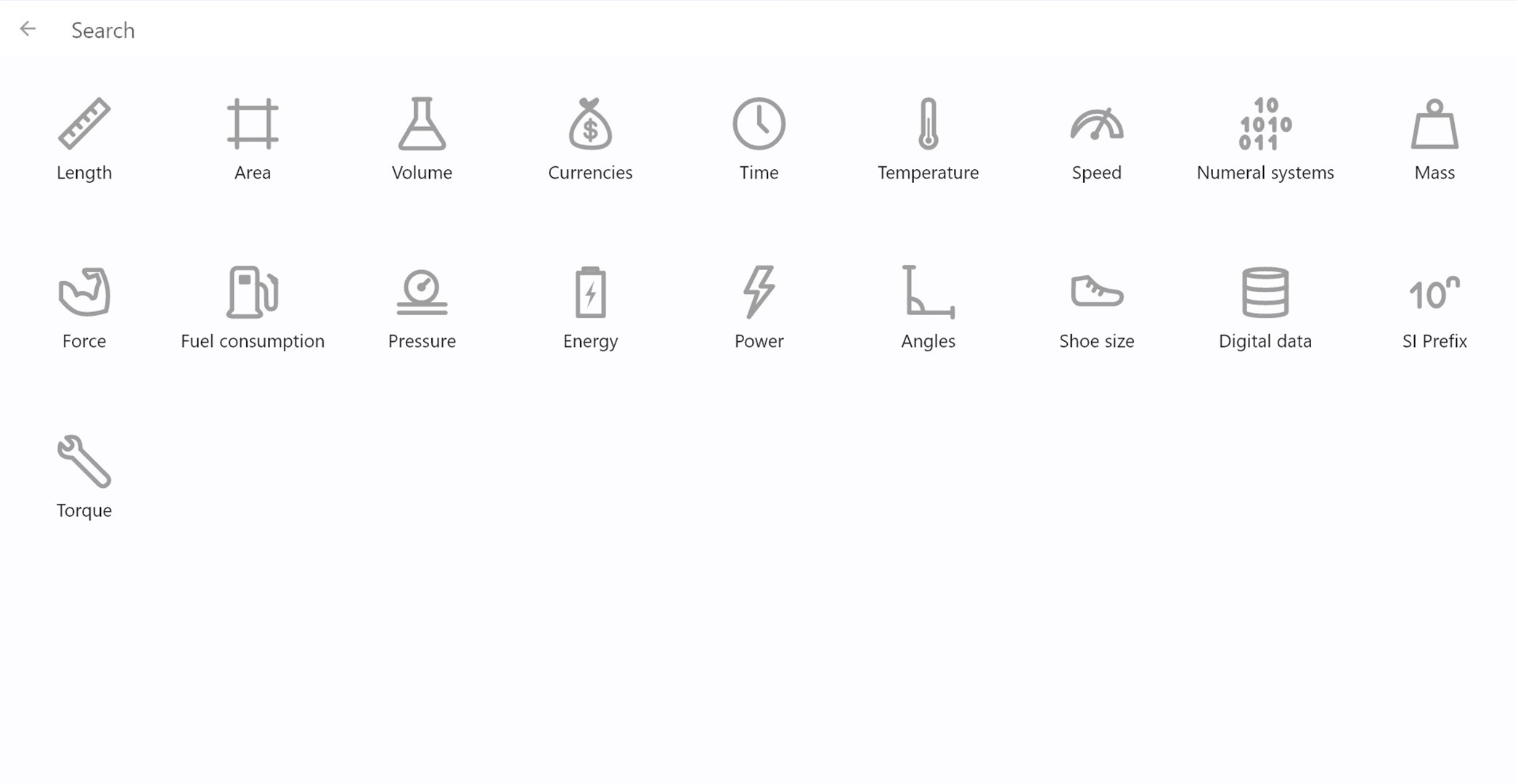Image resolution: width=1518 pixels, height=784 pixels.
Task: Open the Torque converter
Action: click(84, 476)
